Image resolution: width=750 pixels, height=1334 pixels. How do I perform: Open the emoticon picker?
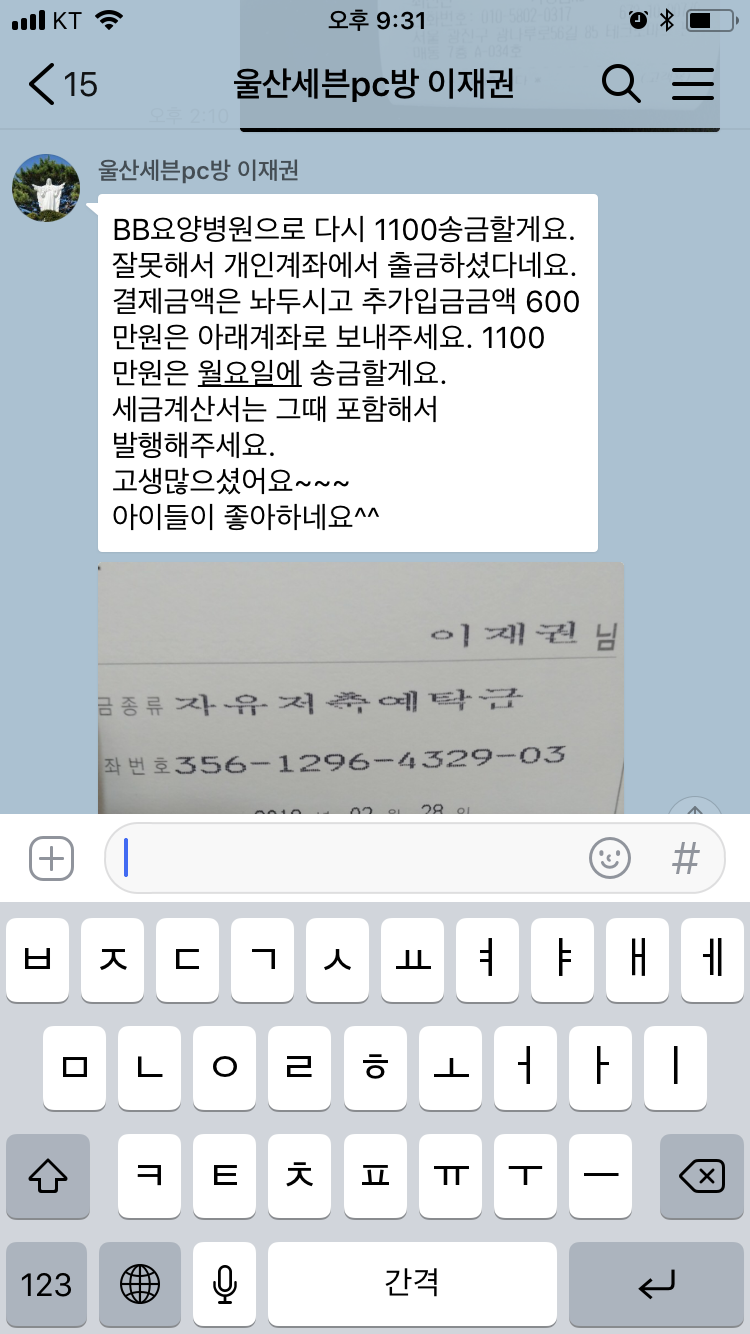pyautogui.click(x=610, y=858)
